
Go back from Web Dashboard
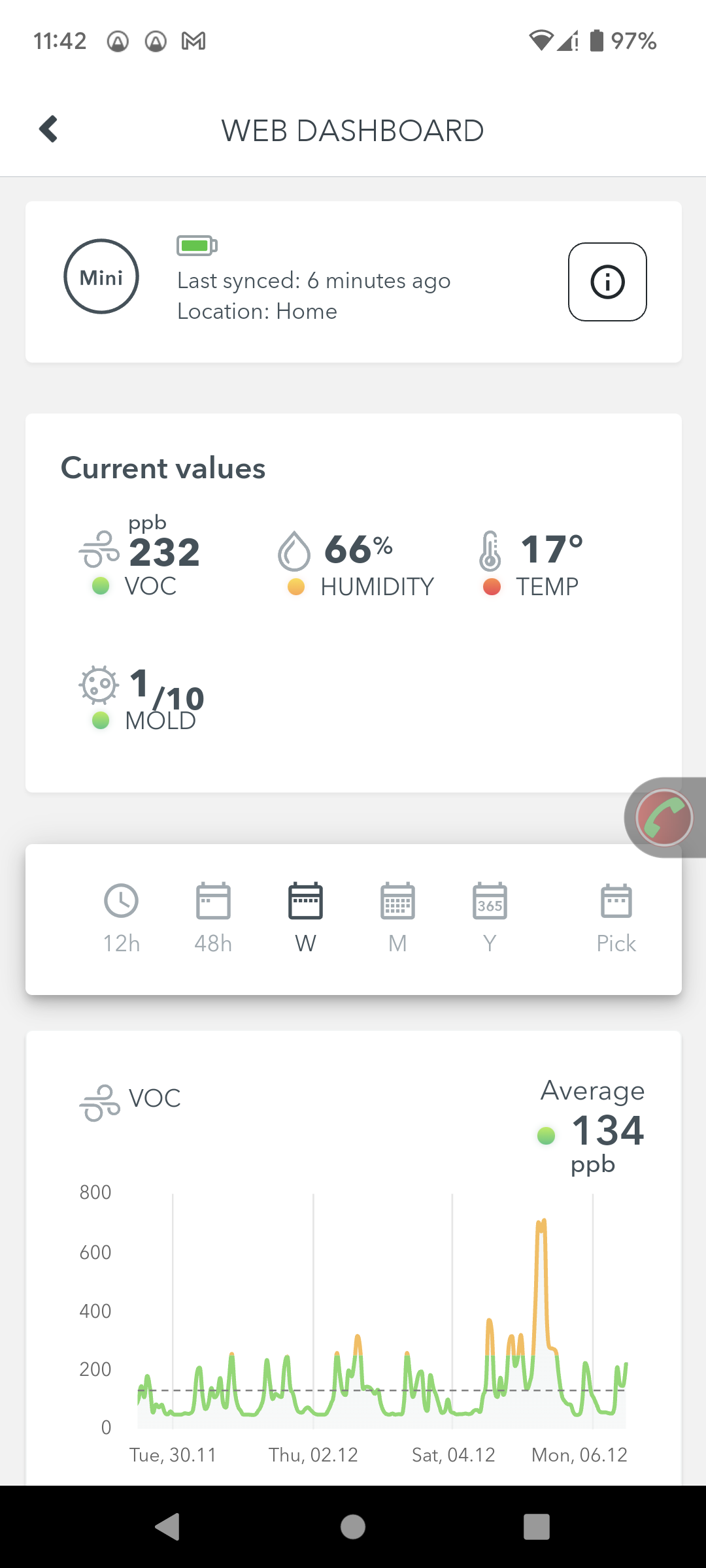click(x=49, y=129)
